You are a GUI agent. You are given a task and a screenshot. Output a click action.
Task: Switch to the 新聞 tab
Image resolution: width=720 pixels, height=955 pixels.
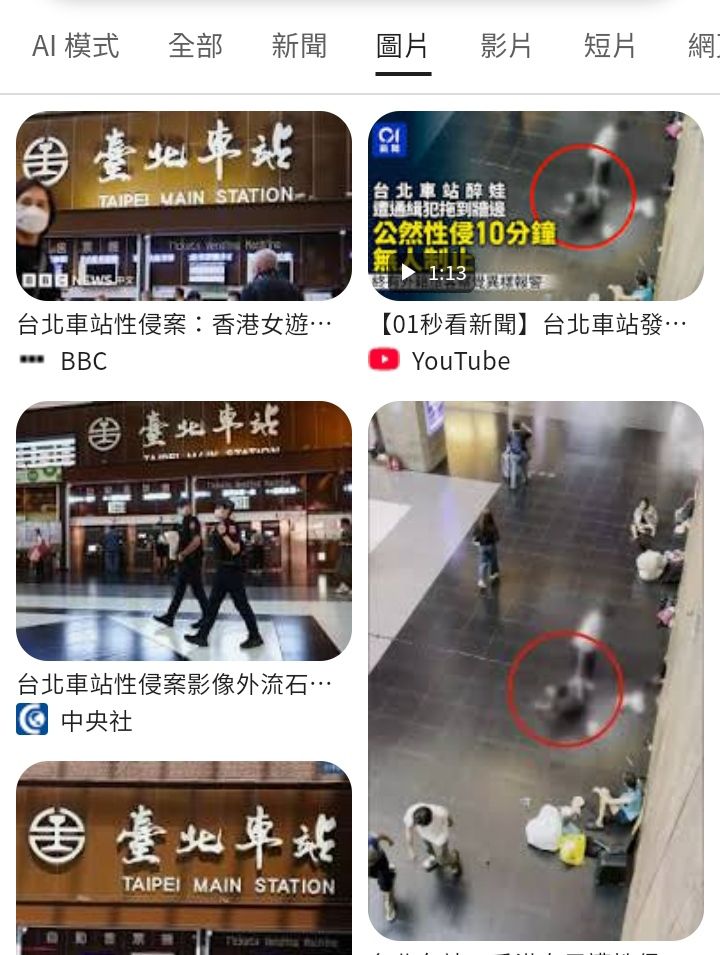(x=299, y=46)
